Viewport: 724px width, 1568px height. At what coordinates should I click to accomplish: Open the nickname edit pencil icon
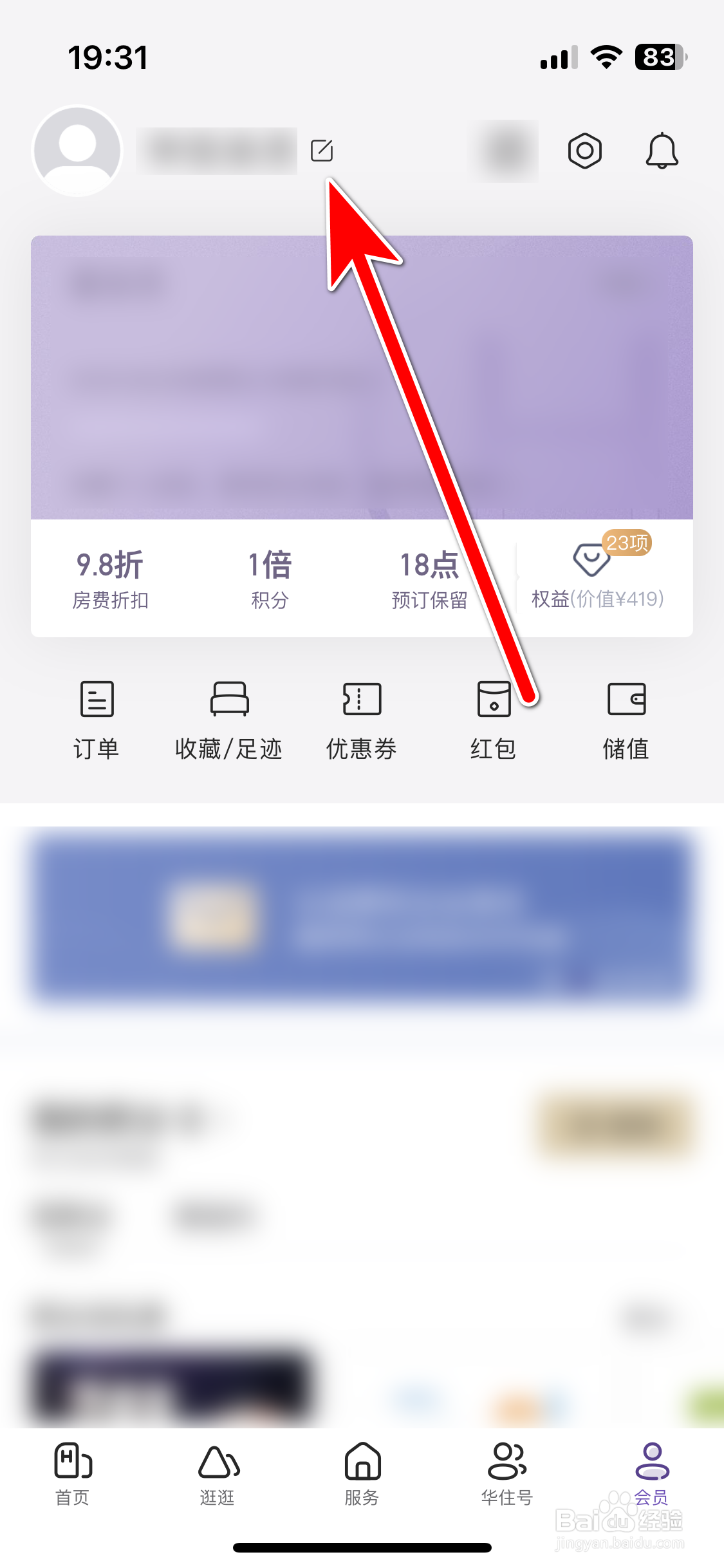322,150
